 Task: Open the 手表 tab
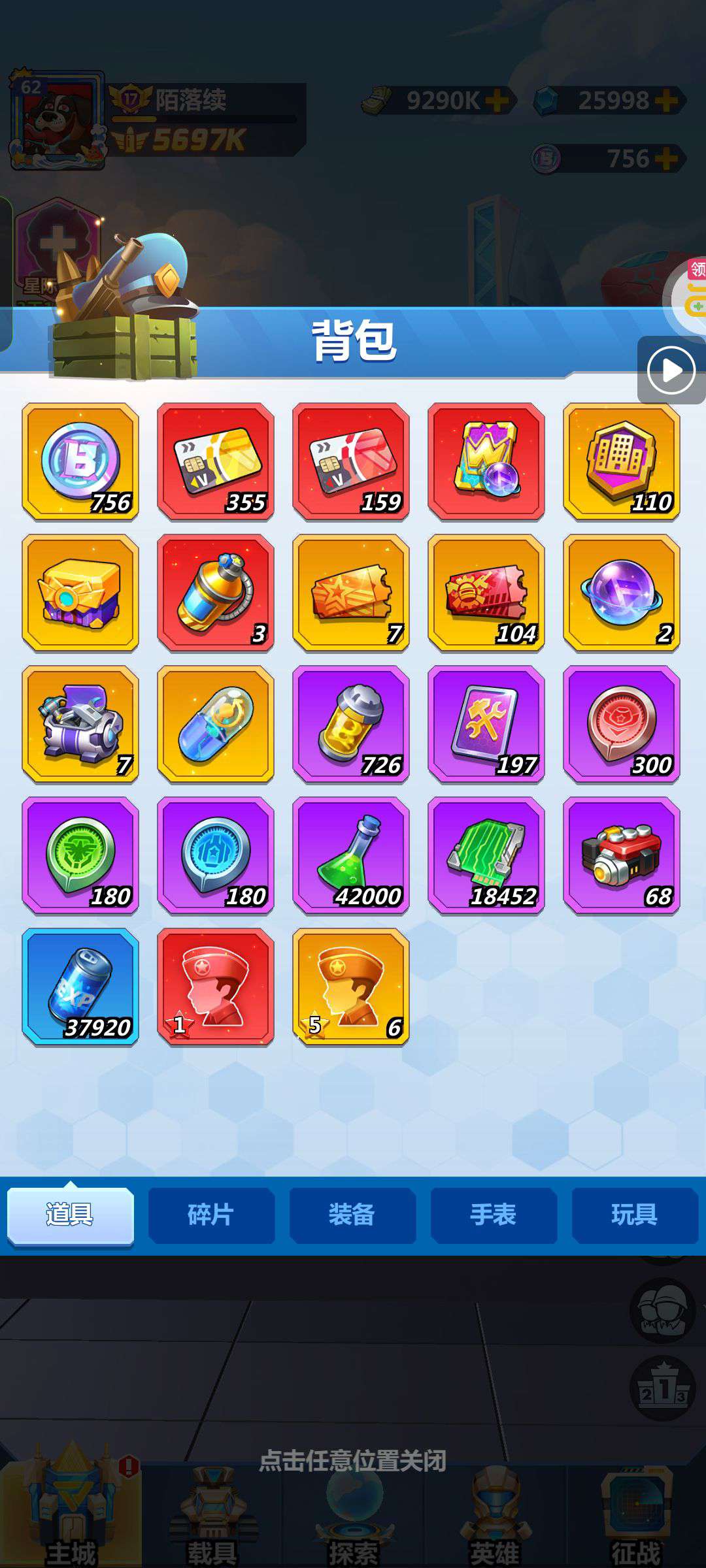tap(494, 1215)
